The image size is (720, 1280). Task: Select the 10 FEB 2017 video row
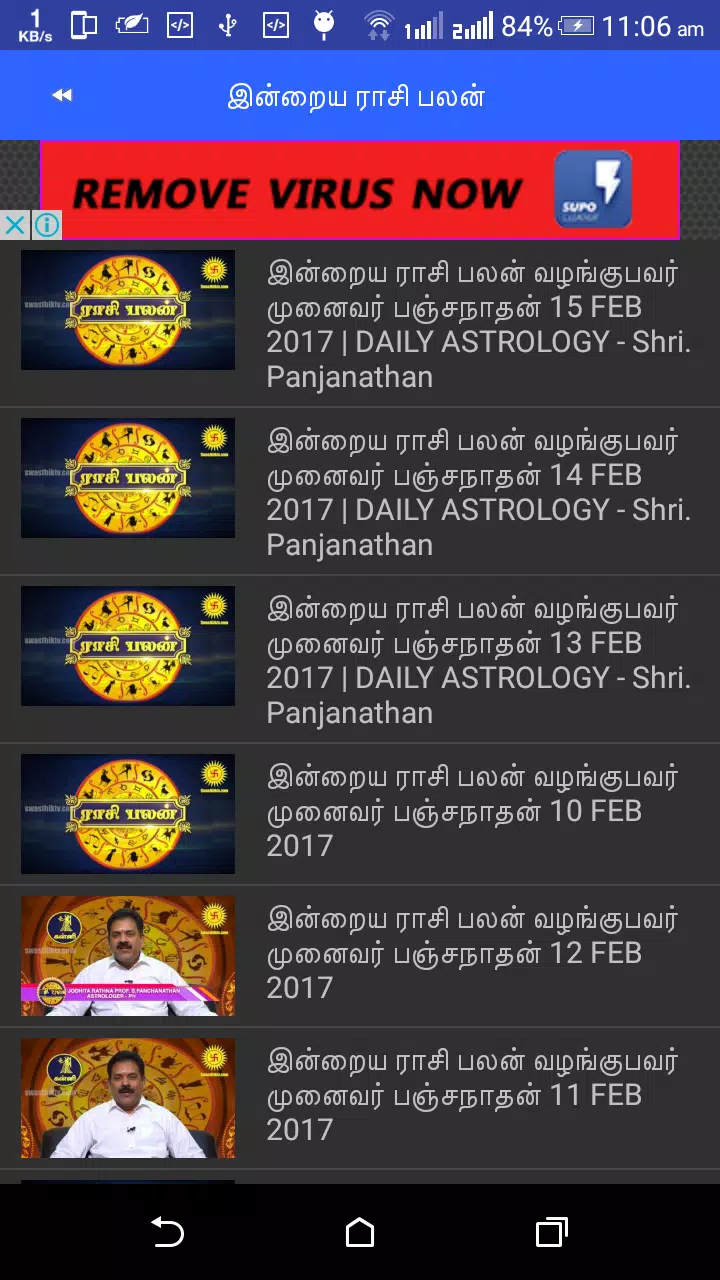click(x=360, y=814)
